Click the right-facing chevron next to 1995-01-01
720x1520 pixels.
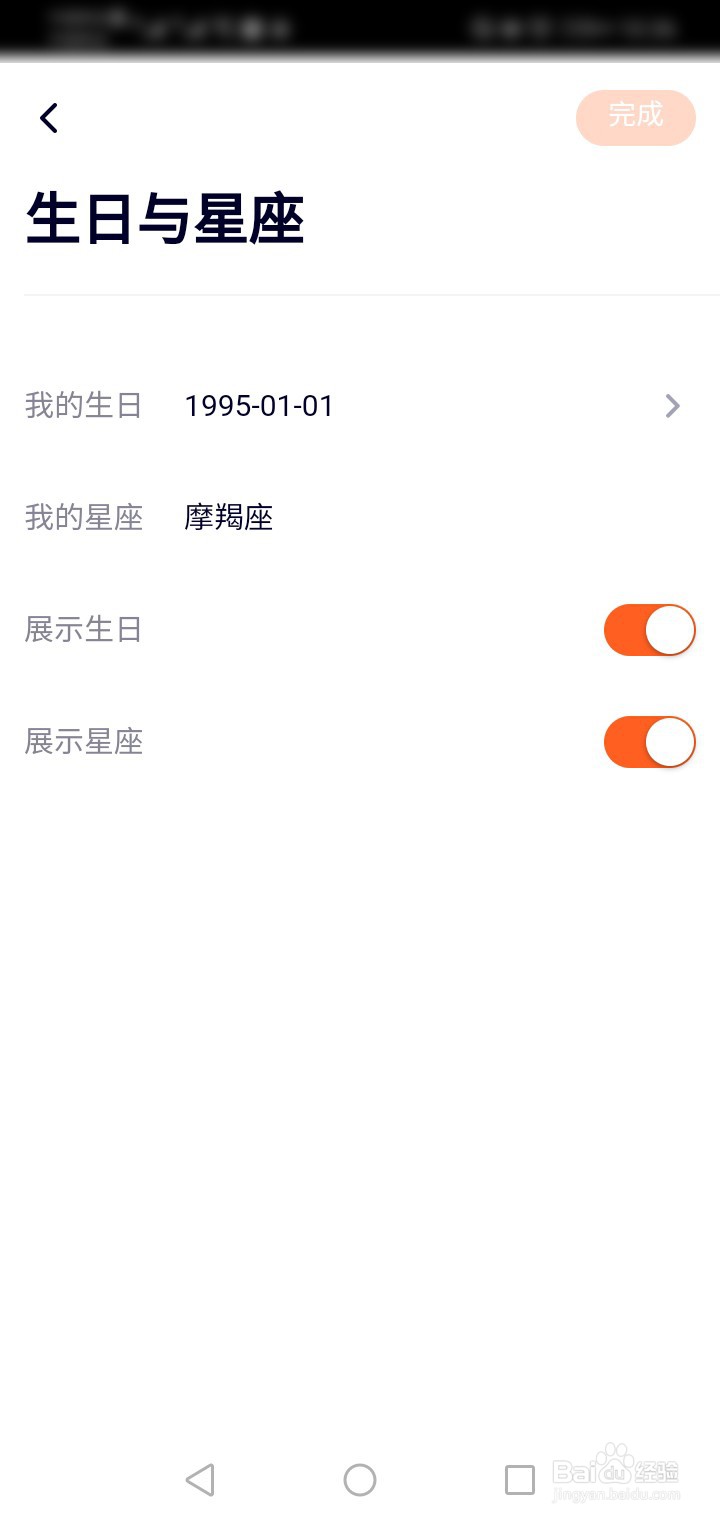point(671,406)
